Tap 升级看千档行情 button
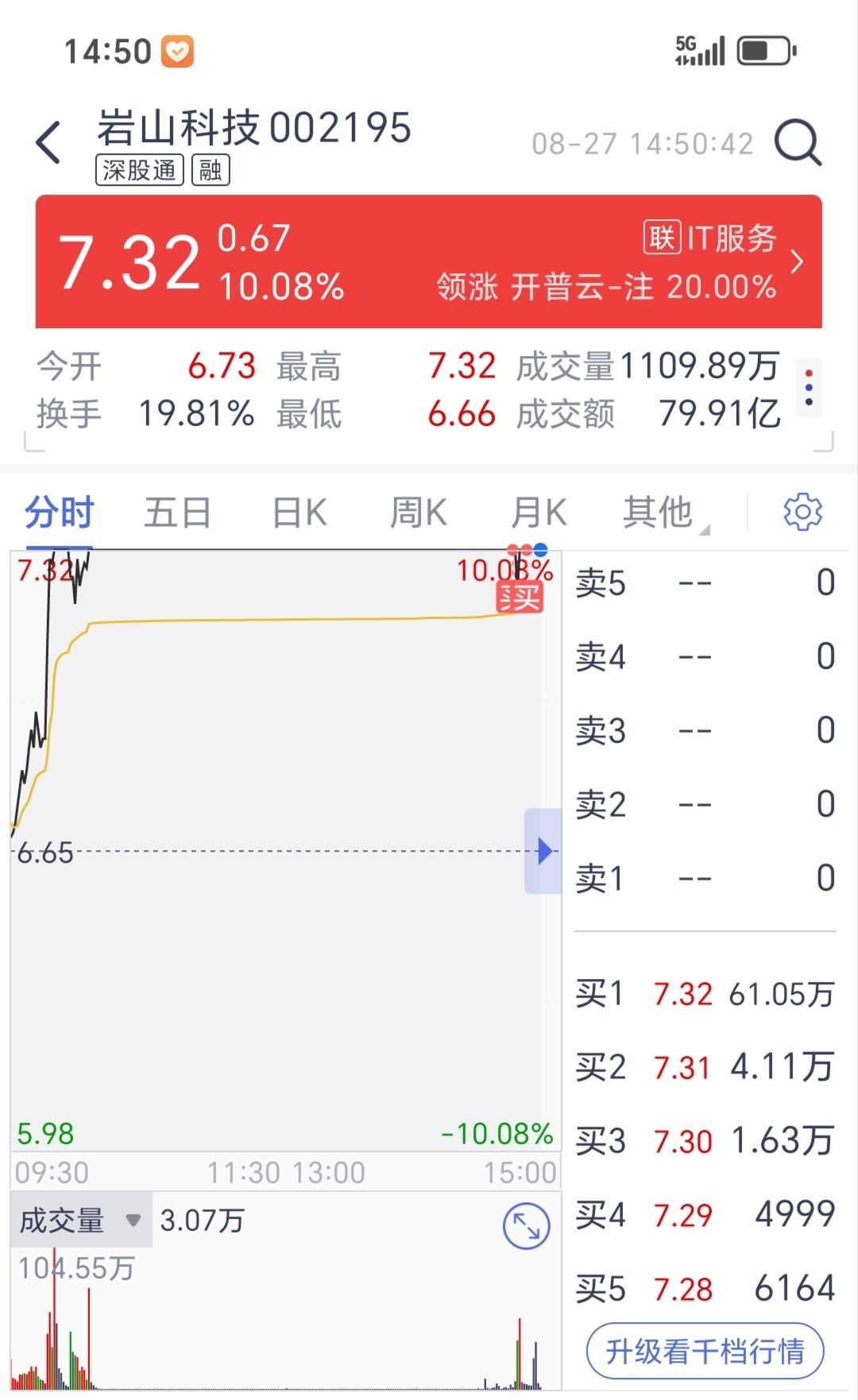 tap(705, 1351)
